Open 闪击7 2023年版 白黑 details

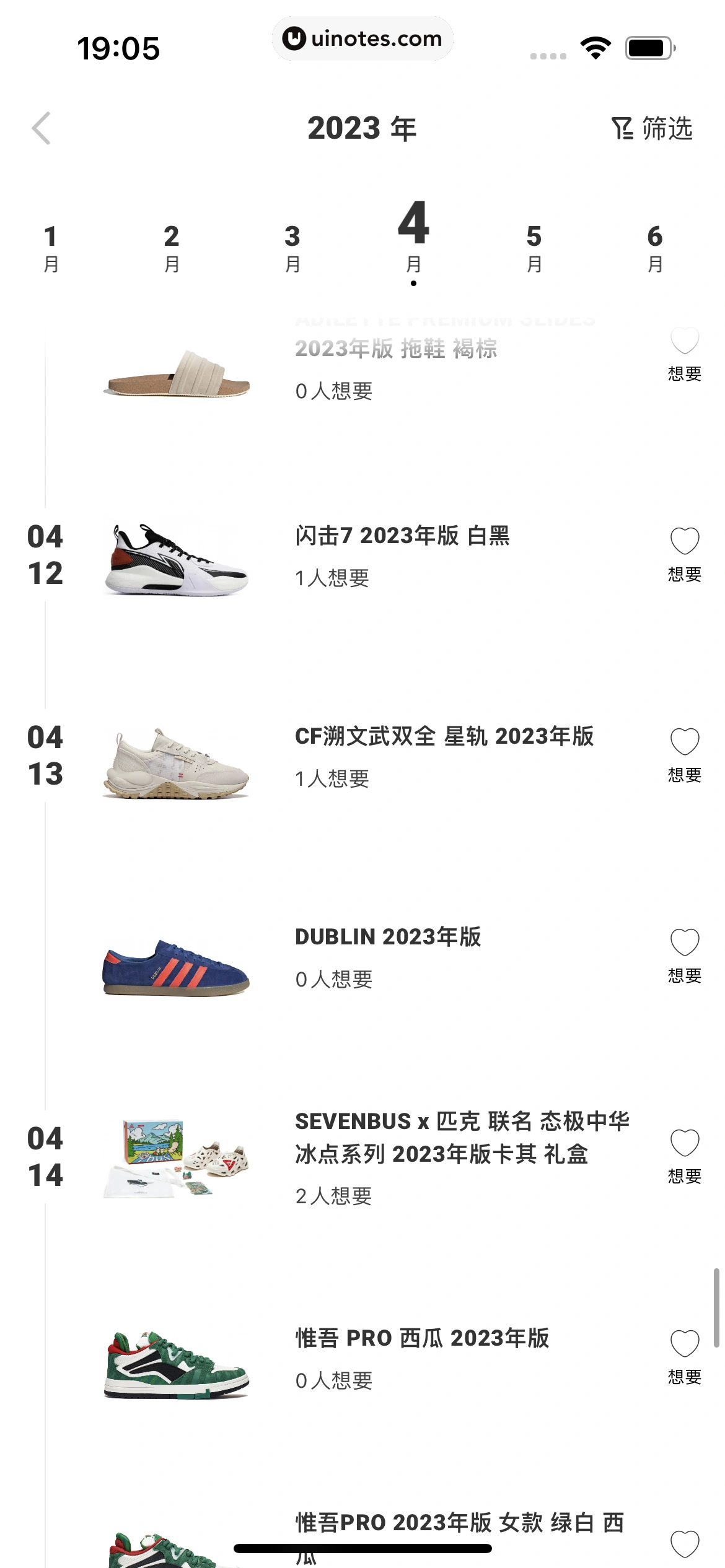pos(402,536)
